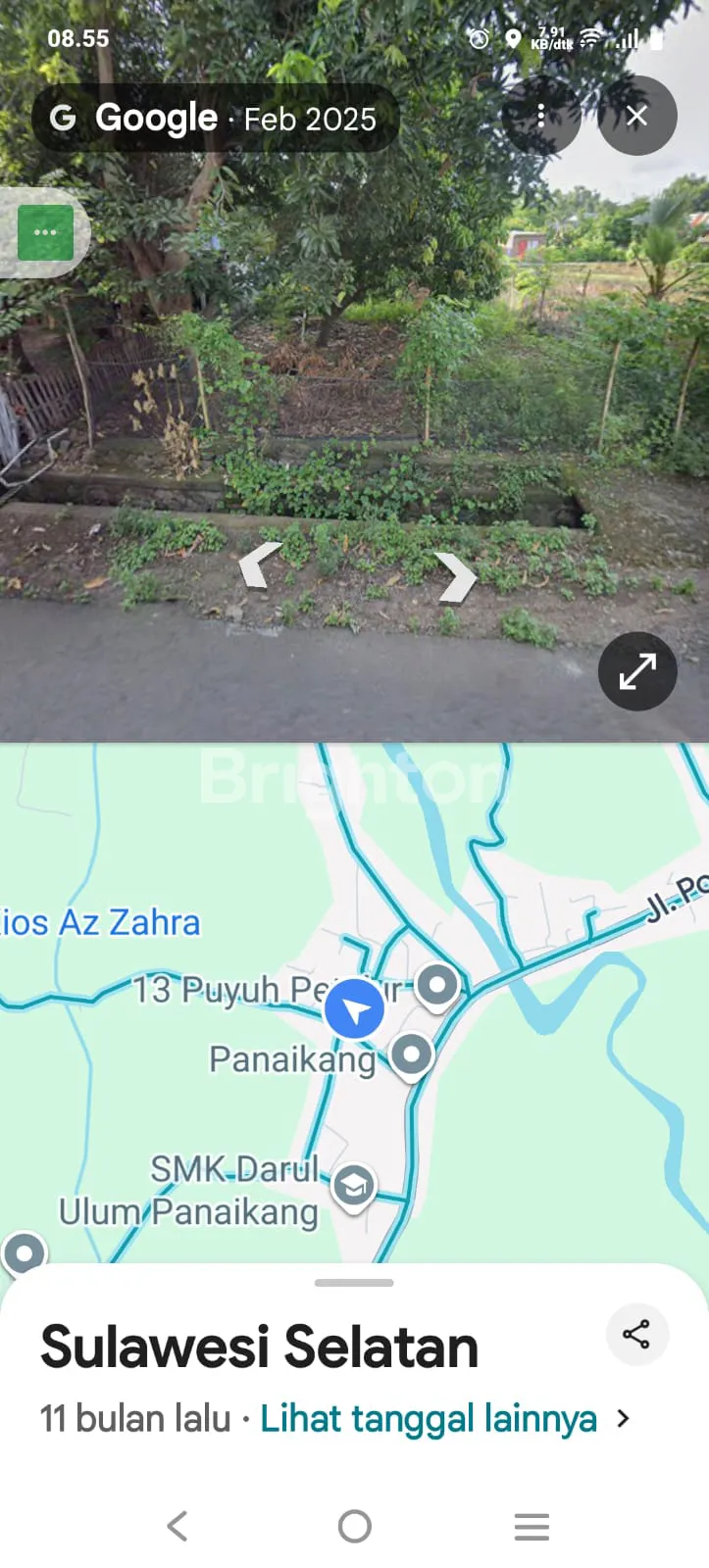The height and width of the screenshot is (1568, 709).
Task: Go back with system back button
Action: pyautogui.click(x=177, y=1526)
